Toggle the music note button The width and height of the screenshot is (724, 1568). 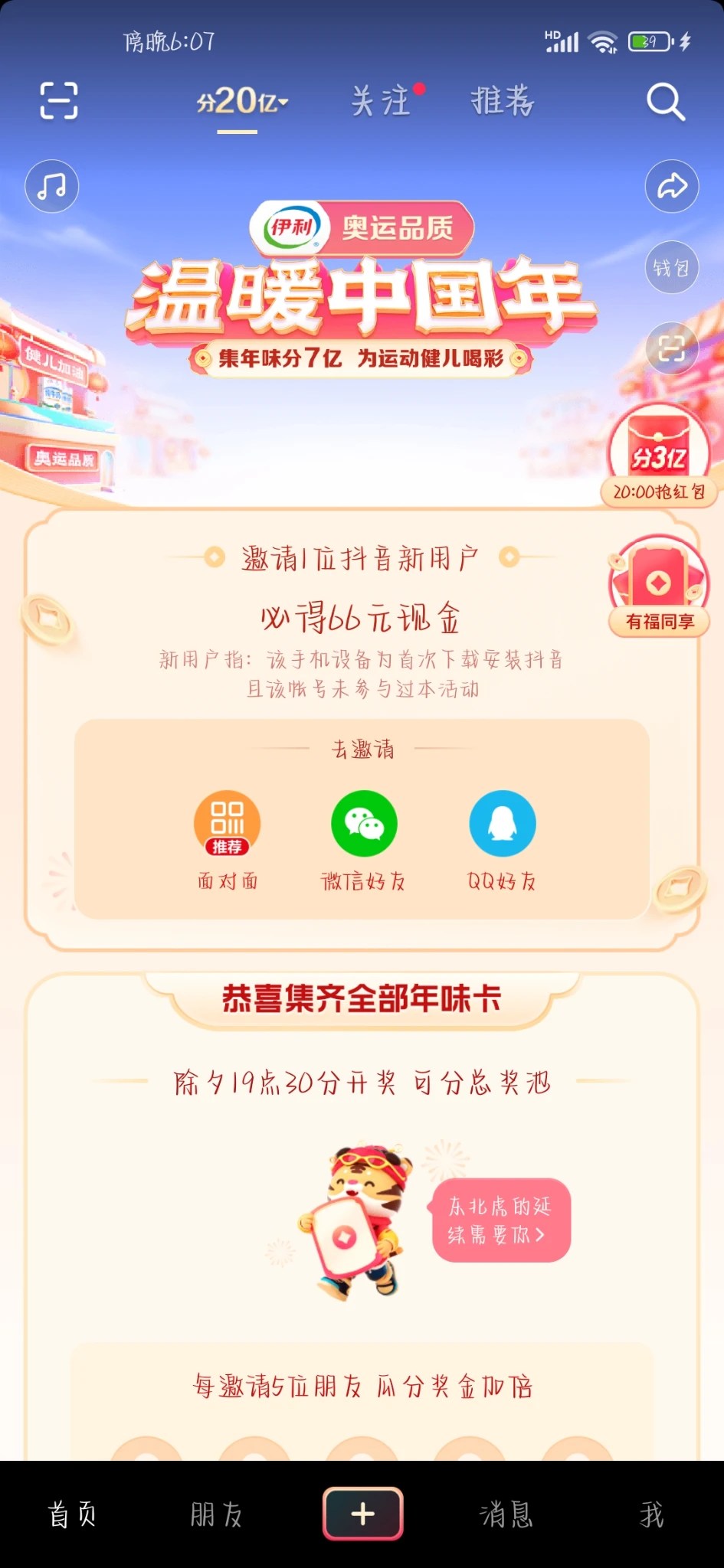click(52, 186)
